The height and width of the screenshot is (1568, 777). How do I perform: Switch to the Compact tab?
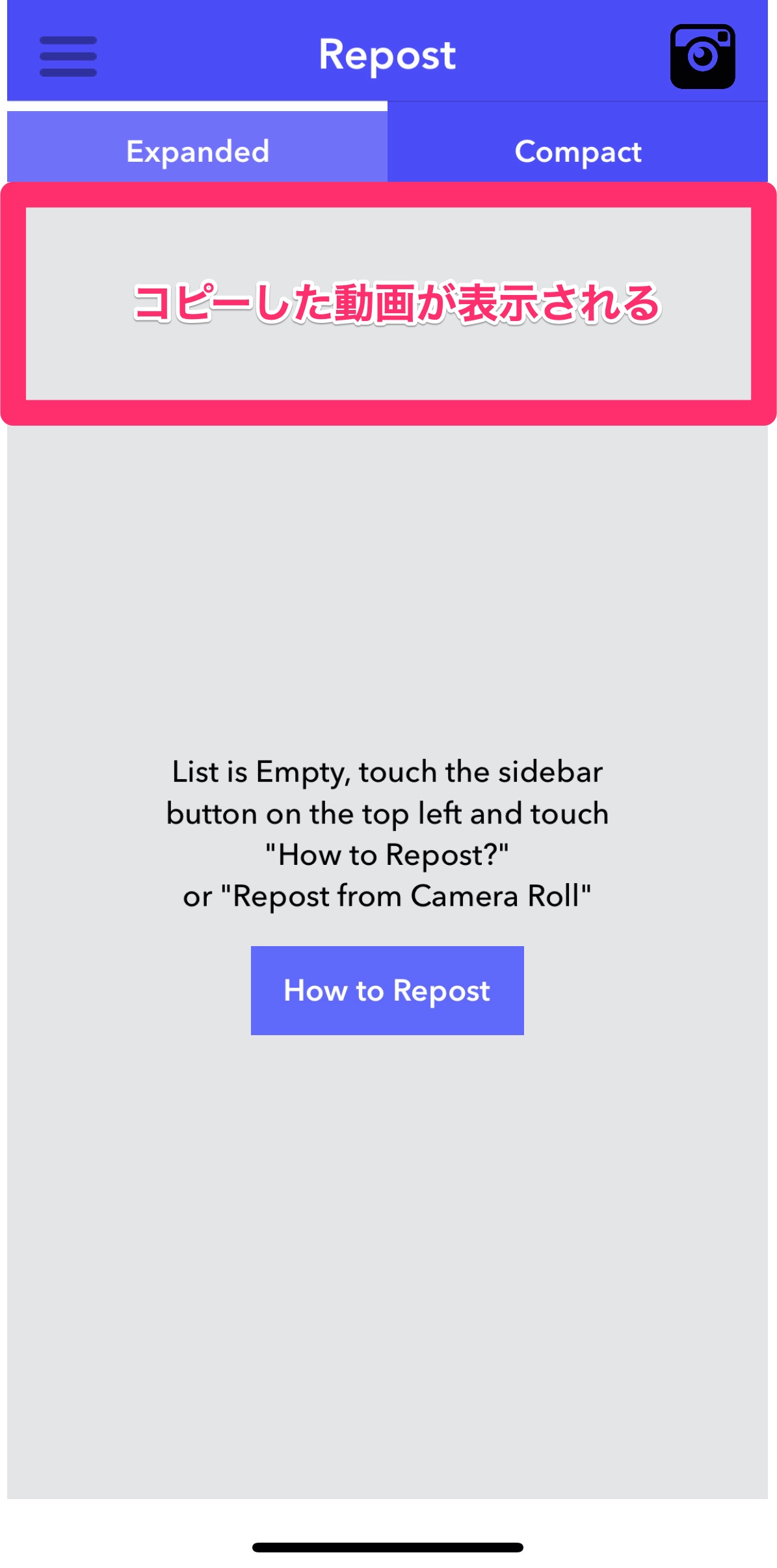[577, 151]
